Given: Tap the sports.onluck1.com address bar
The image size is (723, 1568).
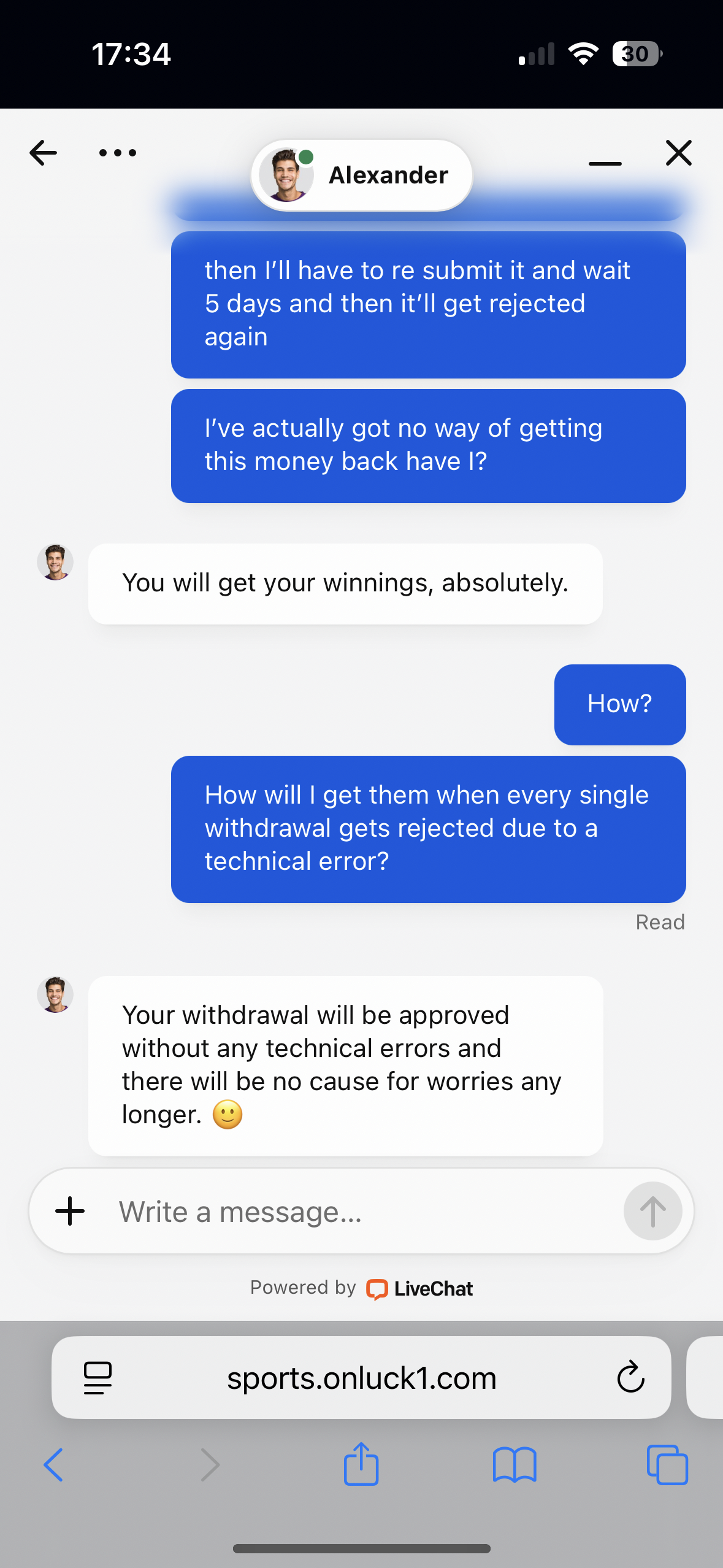Looking at the screenshot, I should [x=361, y=1378].
